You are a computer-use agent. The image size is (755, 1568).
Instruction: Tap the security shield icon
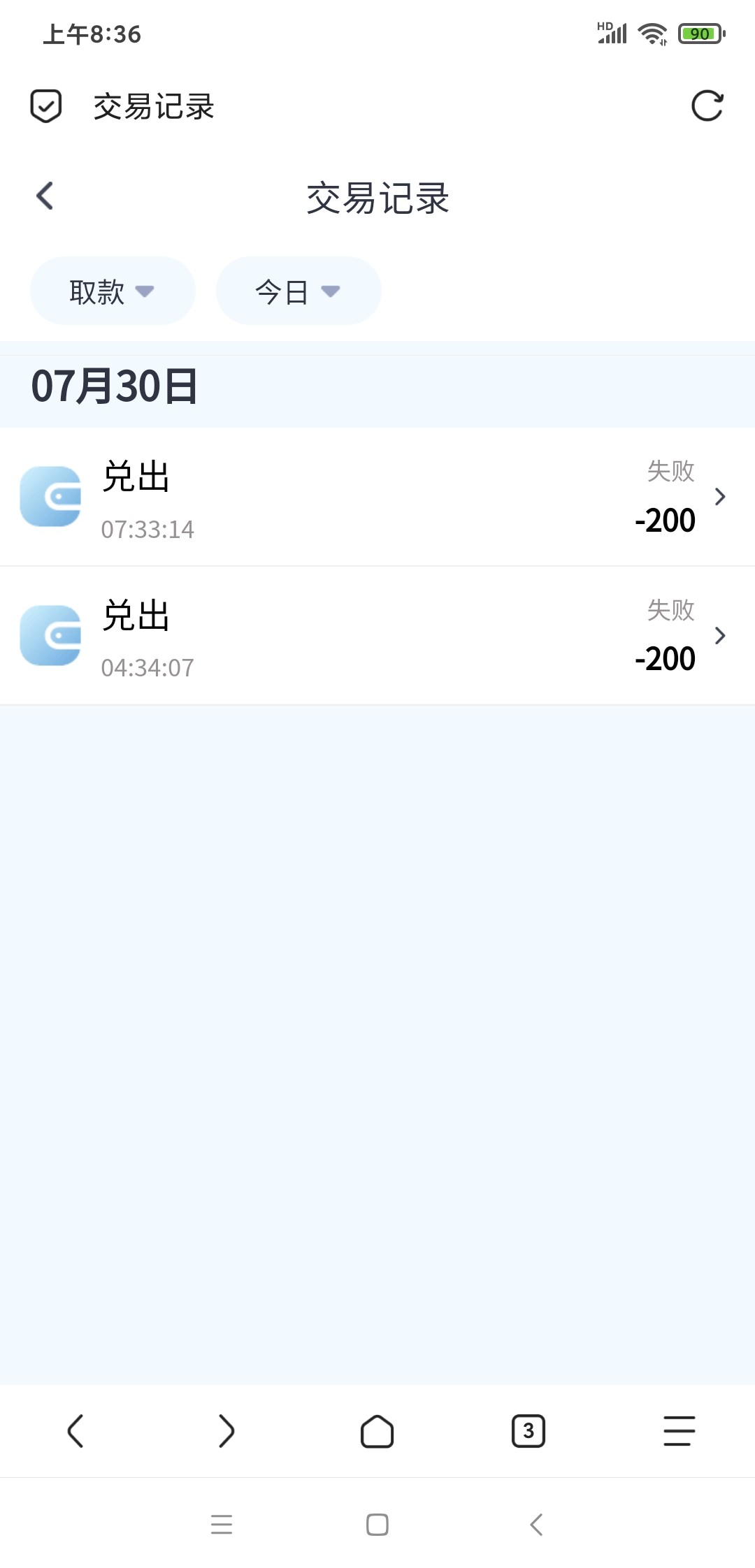click(x=46, y=106)
